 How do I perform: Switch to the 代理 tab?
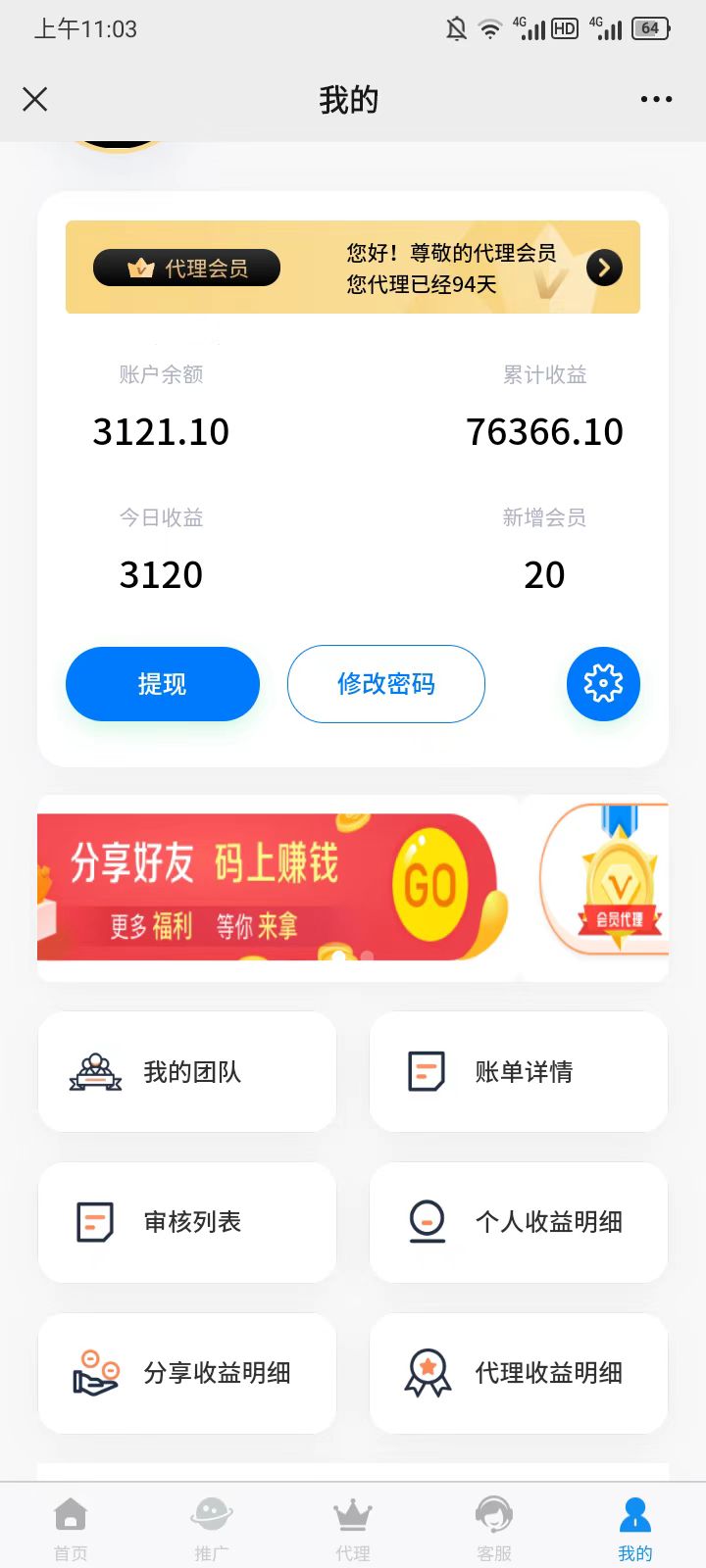(x=353, y=1527)
